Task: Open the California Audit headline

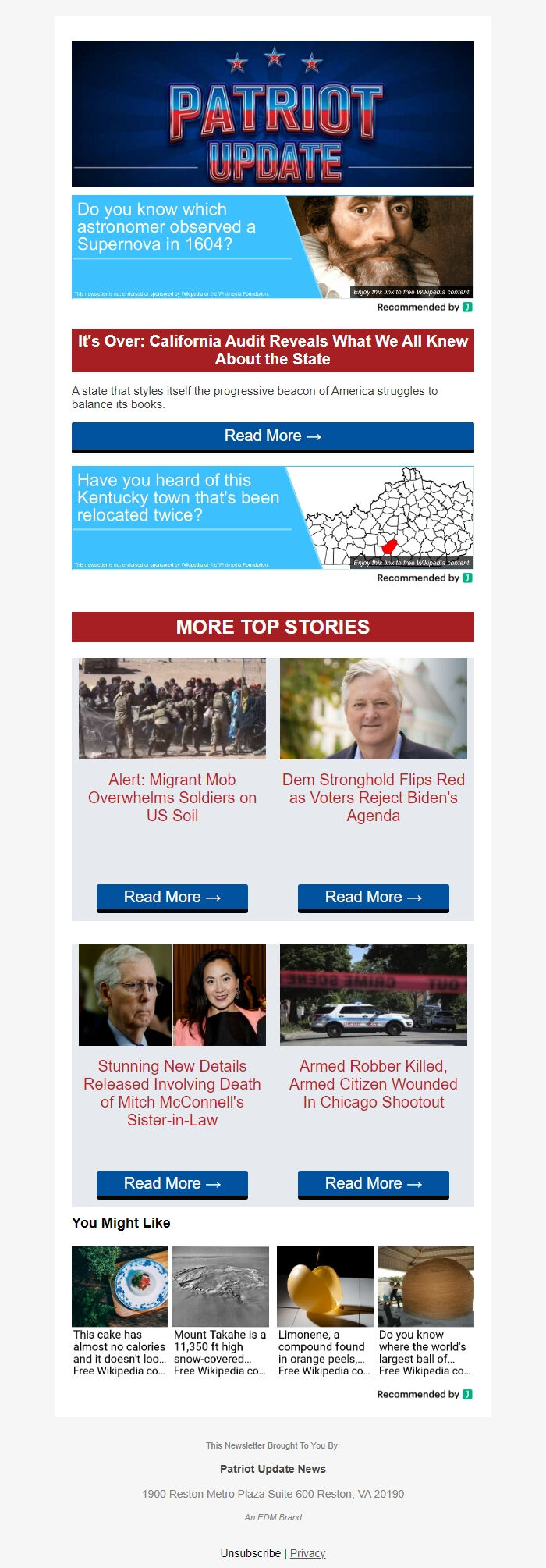Action: pyautogui.click(x=272, y=350)
